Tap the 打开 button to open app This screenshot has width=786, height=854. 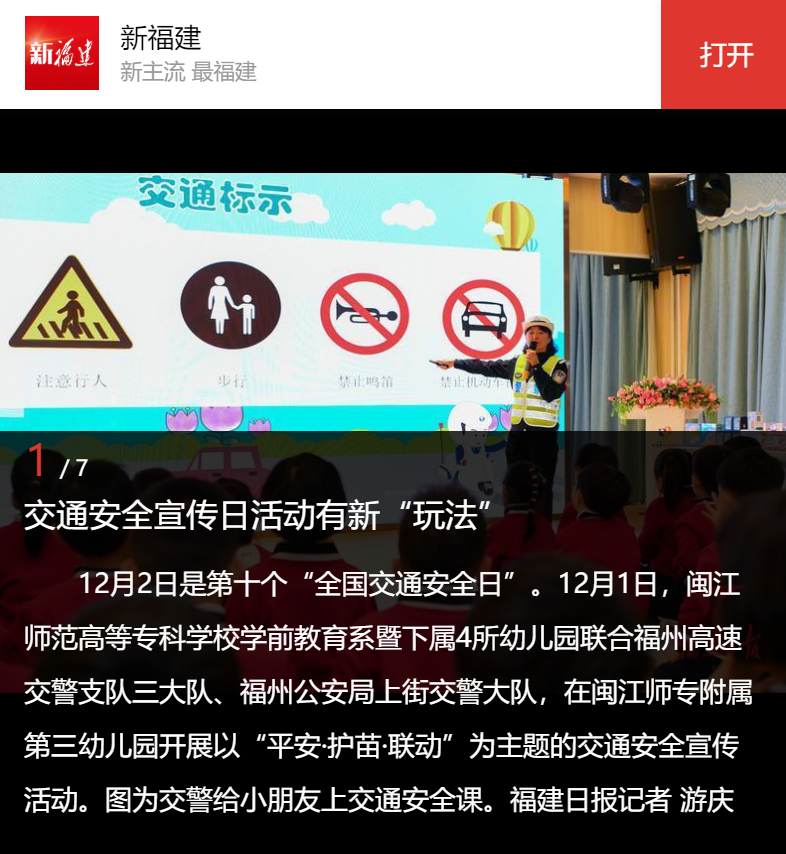tap(724, 54)
